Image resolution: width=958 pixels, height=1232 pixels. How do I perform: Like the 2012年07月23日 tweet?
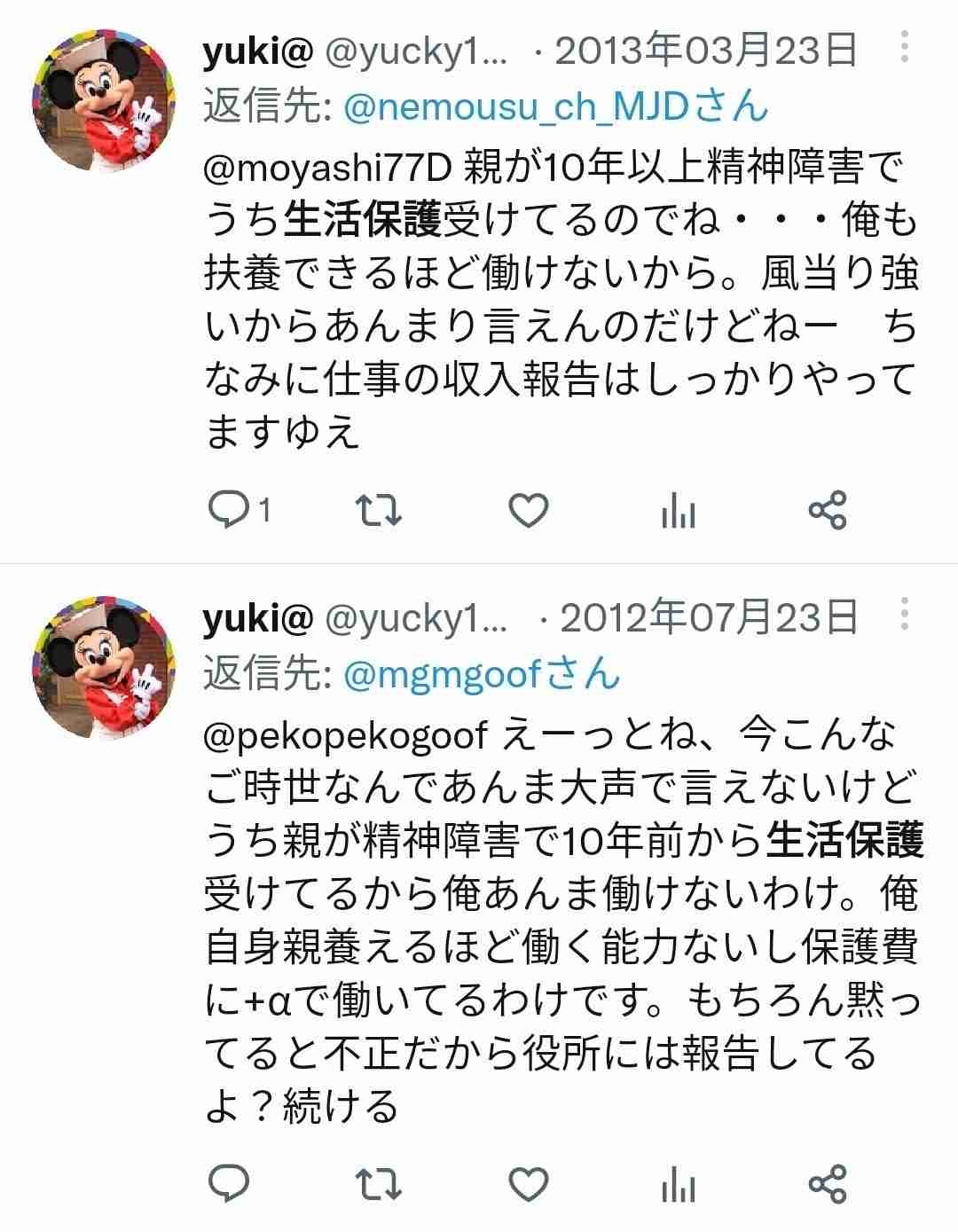pos(529,1183)
